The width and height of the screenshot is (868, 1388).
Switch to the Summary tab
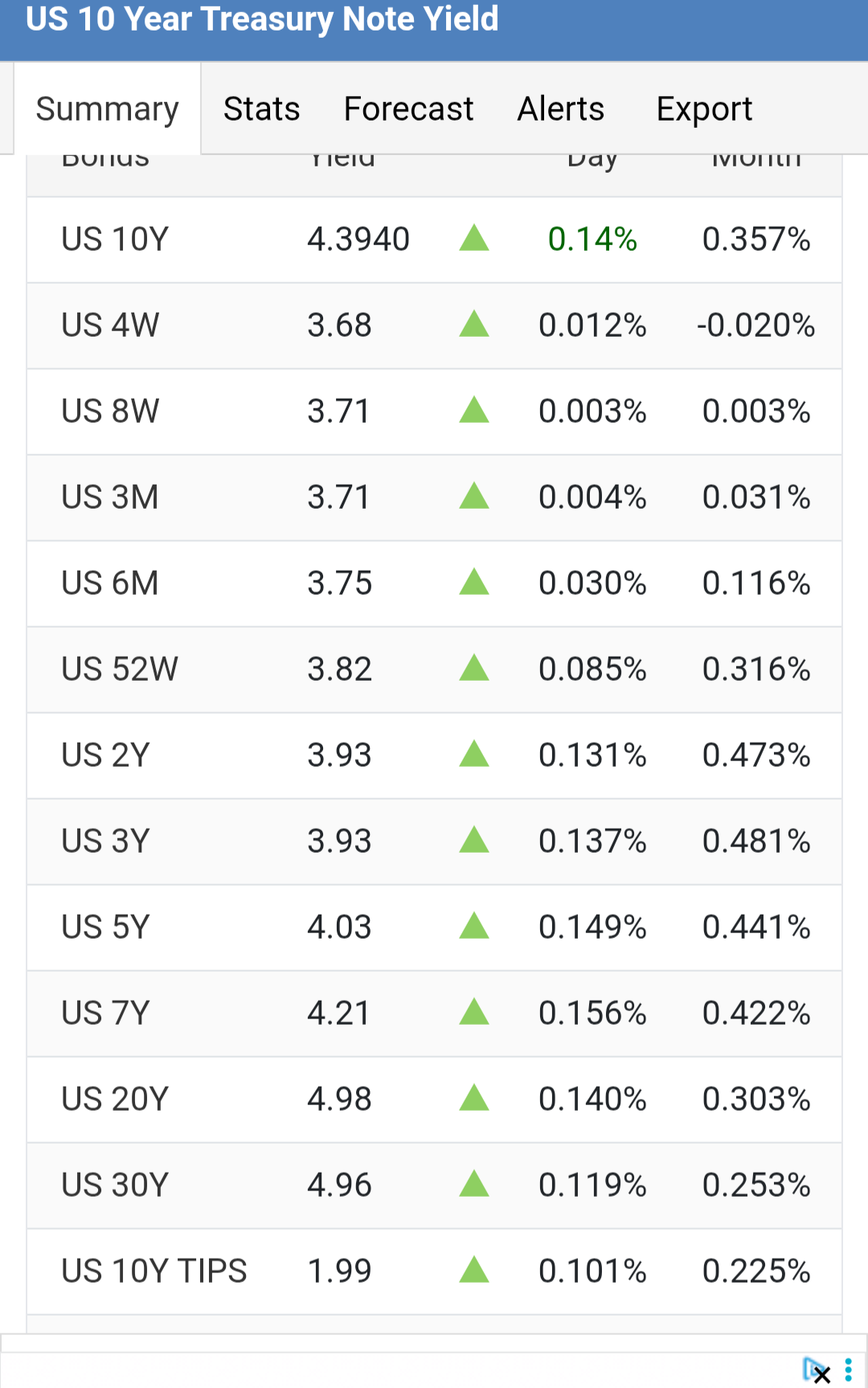tap(107, 109)
